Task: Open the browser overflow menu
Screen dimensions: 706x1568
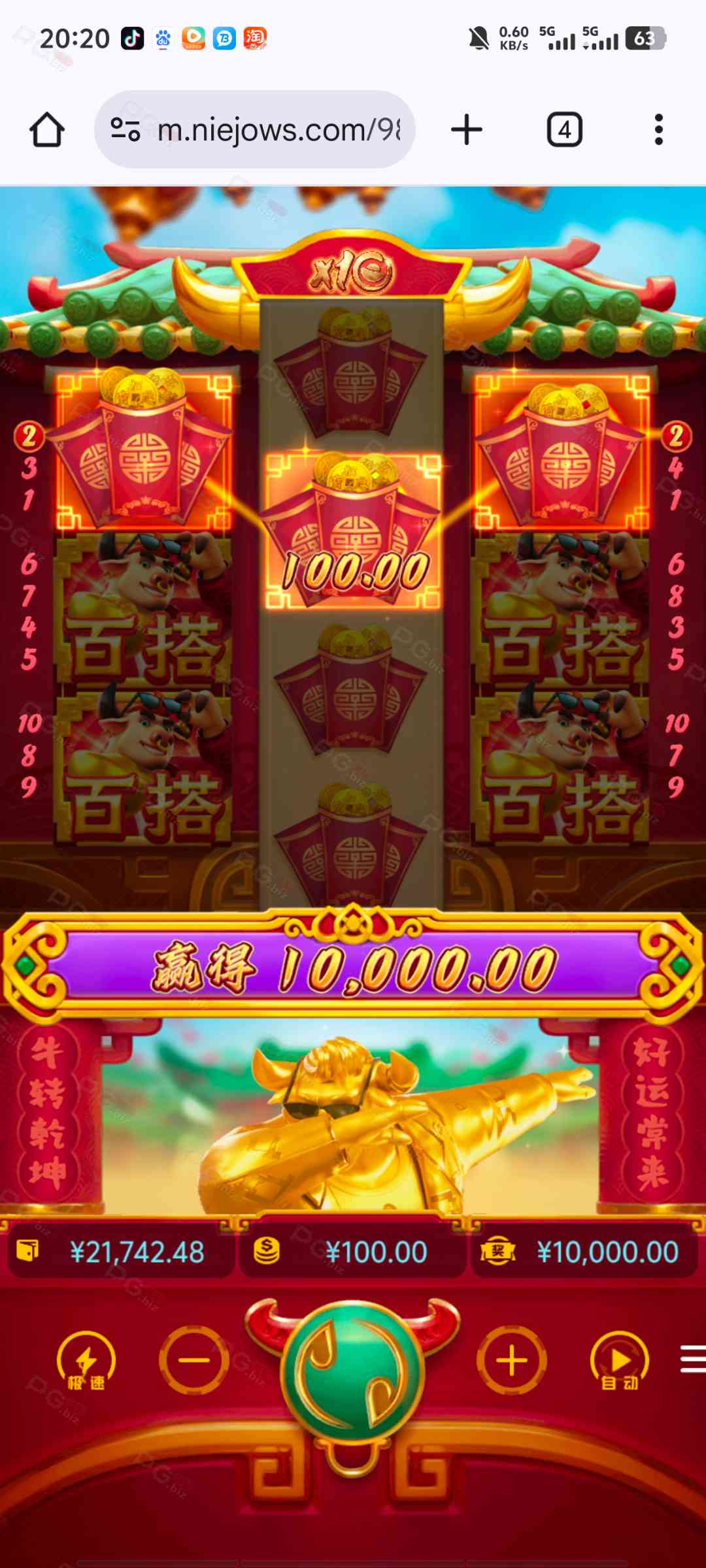Action: [658, 129]
